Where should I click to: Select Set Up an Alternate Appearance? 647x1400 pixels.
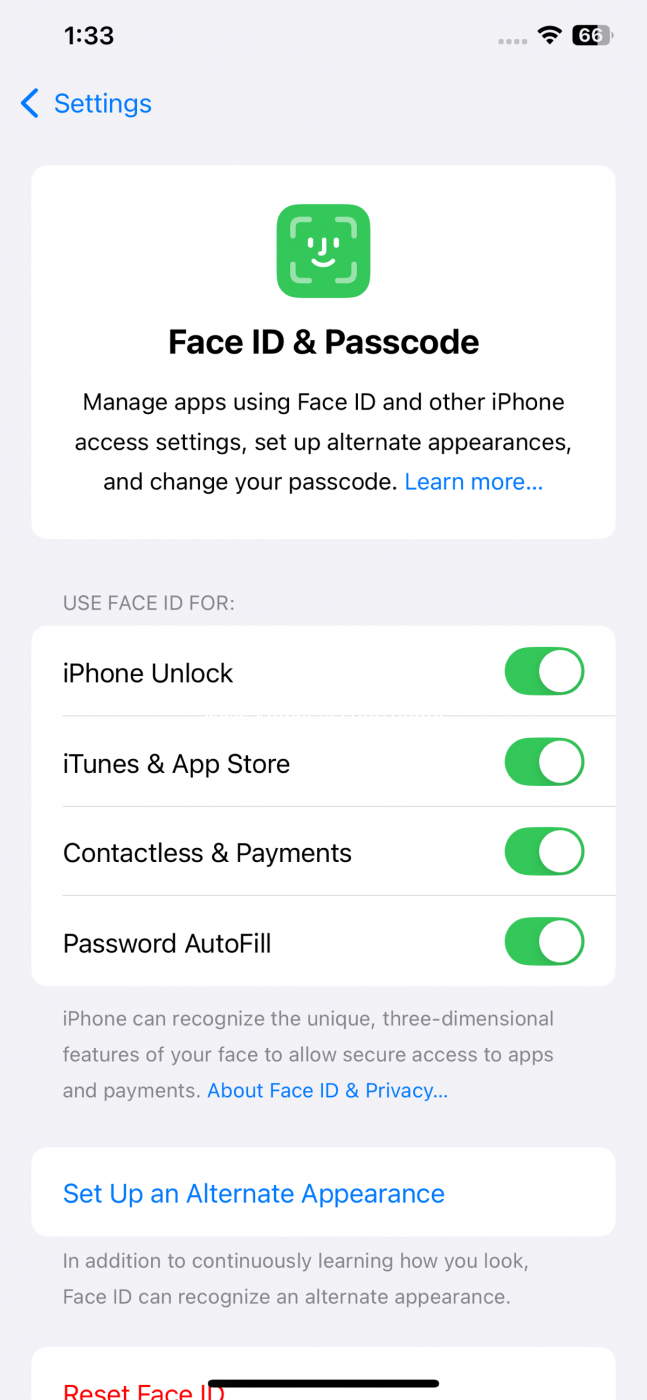253,1193
